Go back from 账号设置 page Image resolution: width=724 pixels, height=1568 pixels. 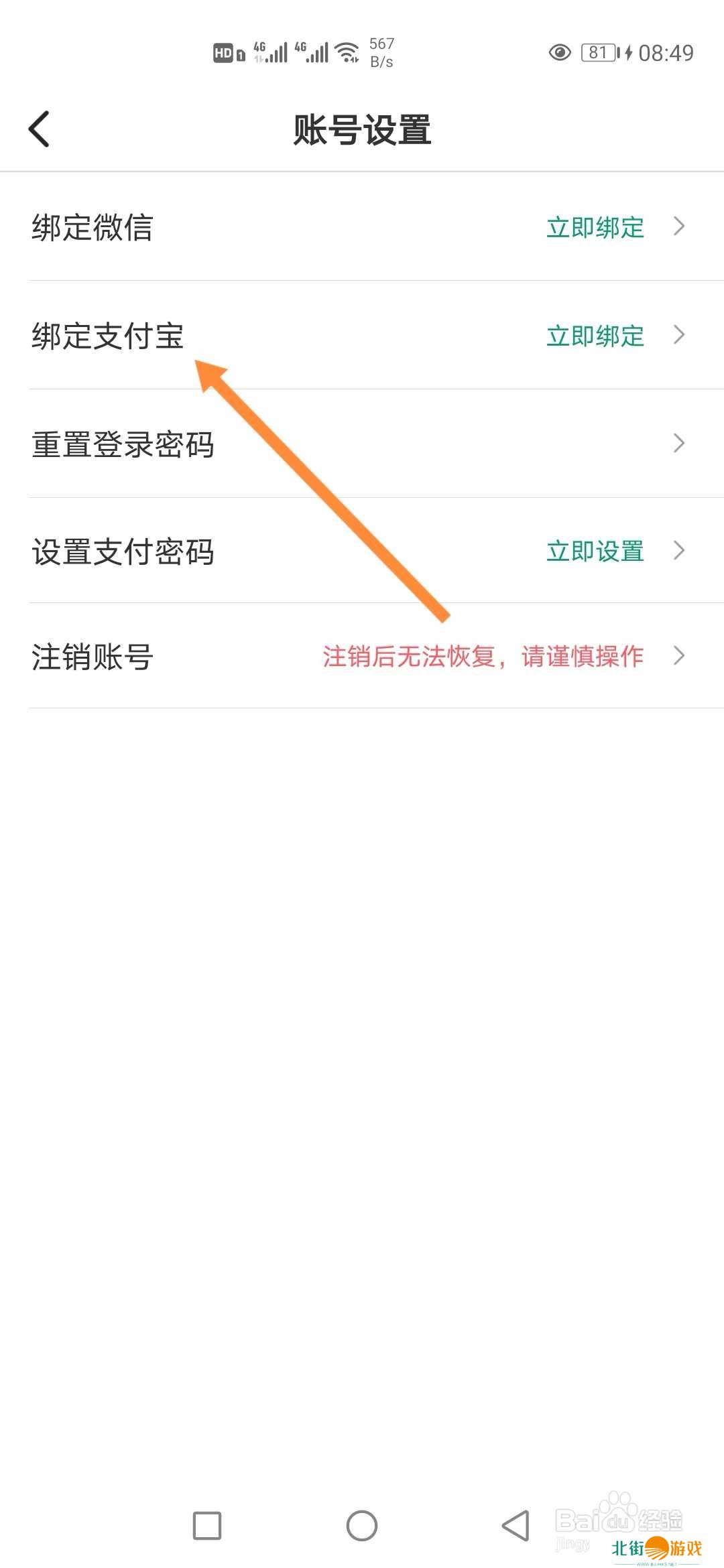pyautogui.click(x=40, y=129)
